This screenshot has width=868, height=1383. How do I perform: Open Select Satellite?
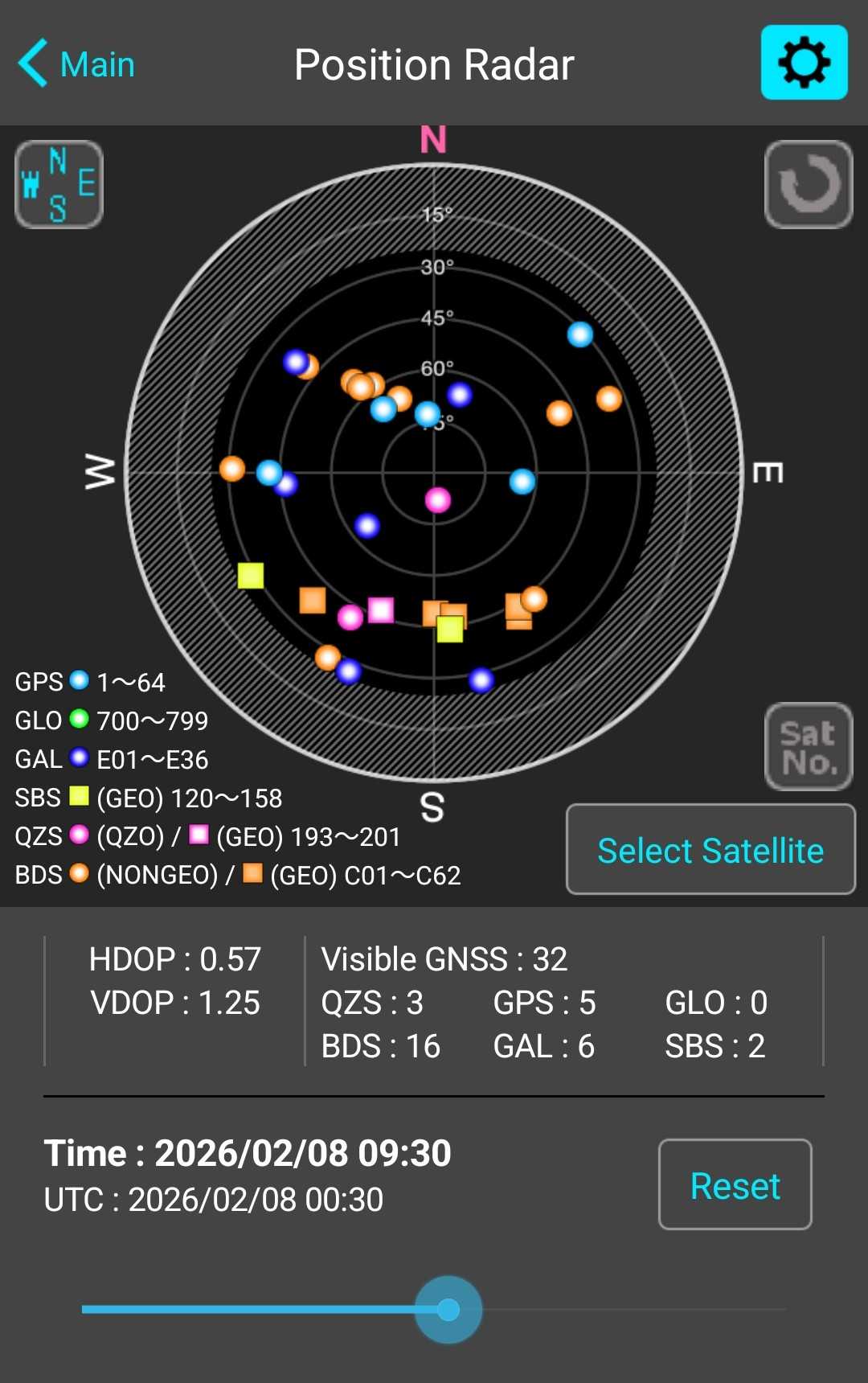(710, 849)
